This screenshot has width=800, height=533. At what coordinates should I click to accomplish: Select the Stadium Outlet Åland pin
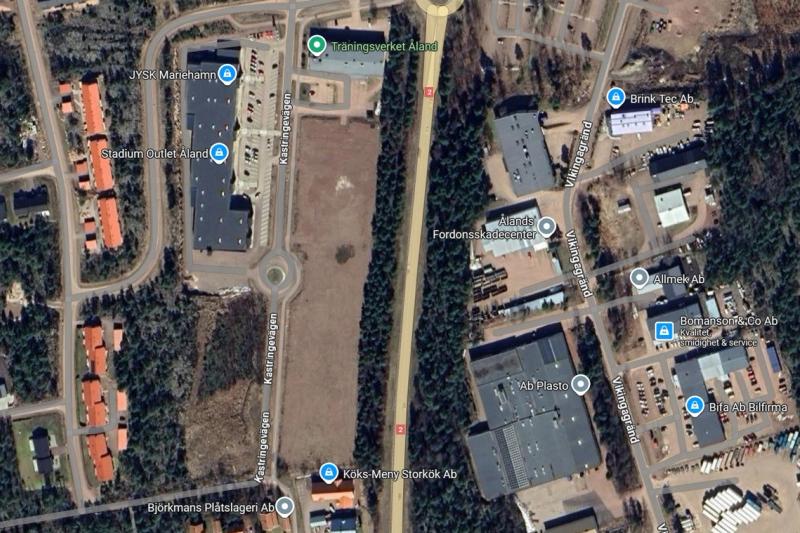pyautogui.click(x=220, y=152)
